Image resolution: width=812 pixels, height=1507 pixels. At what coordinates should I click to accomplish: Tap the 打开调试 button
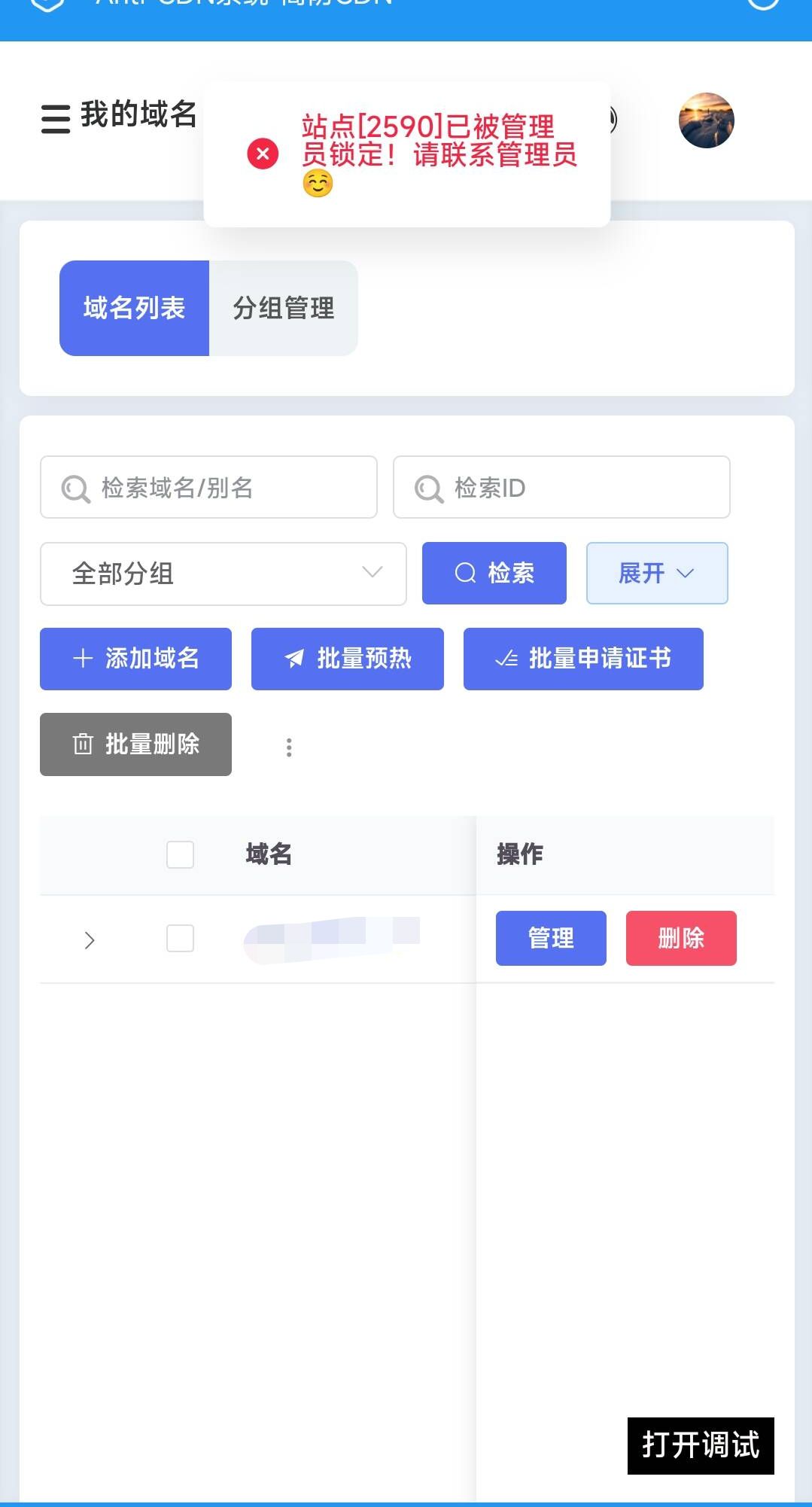coord(701,1446)
